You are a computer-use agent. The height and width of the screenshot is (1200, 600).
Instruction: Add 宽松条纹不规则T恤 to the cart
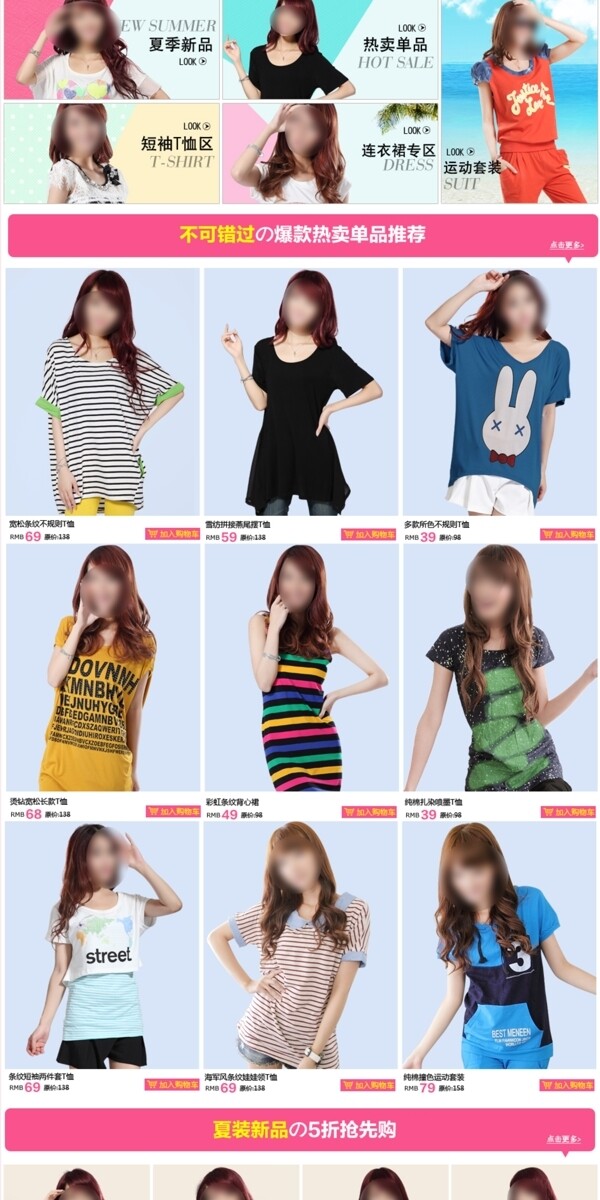click(x=172, y=535)
